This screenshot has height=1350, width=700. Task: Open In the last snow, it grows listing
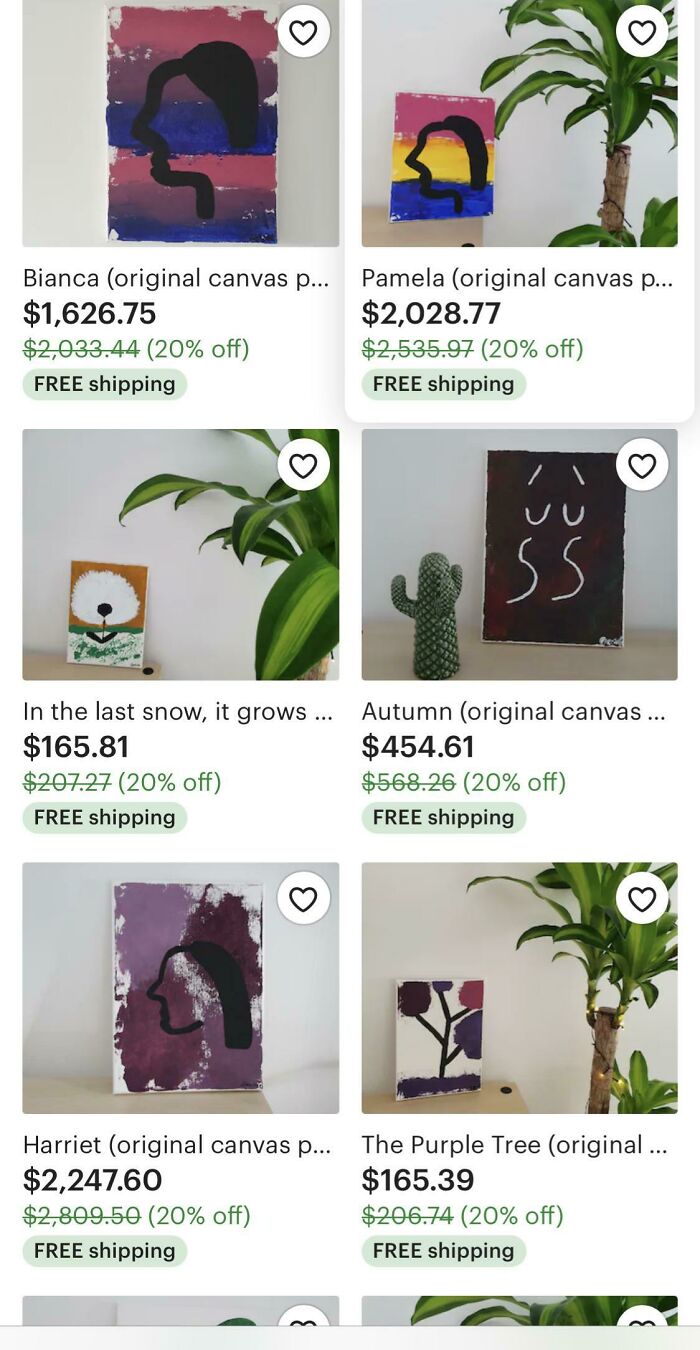(177, 711)
